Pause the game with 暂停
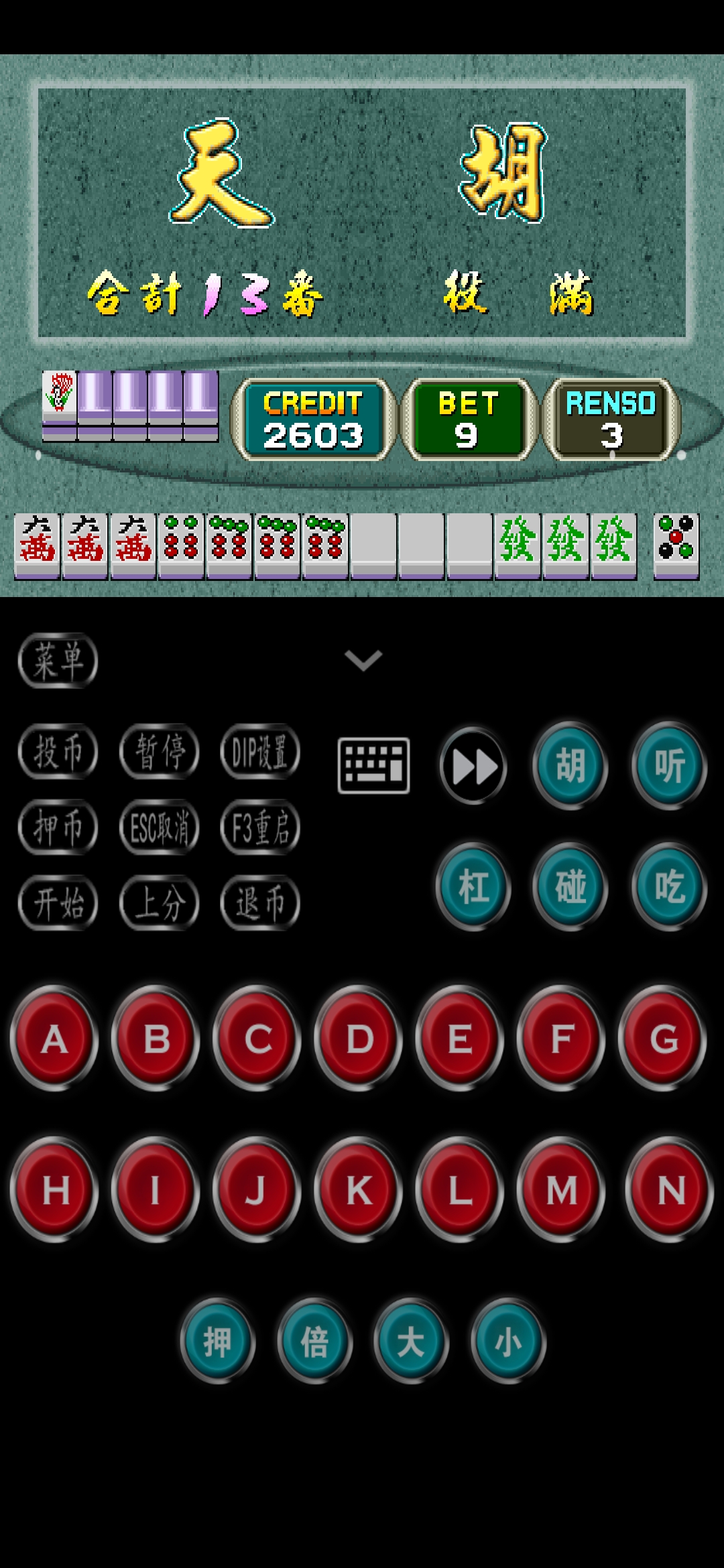 pos(159,751)
